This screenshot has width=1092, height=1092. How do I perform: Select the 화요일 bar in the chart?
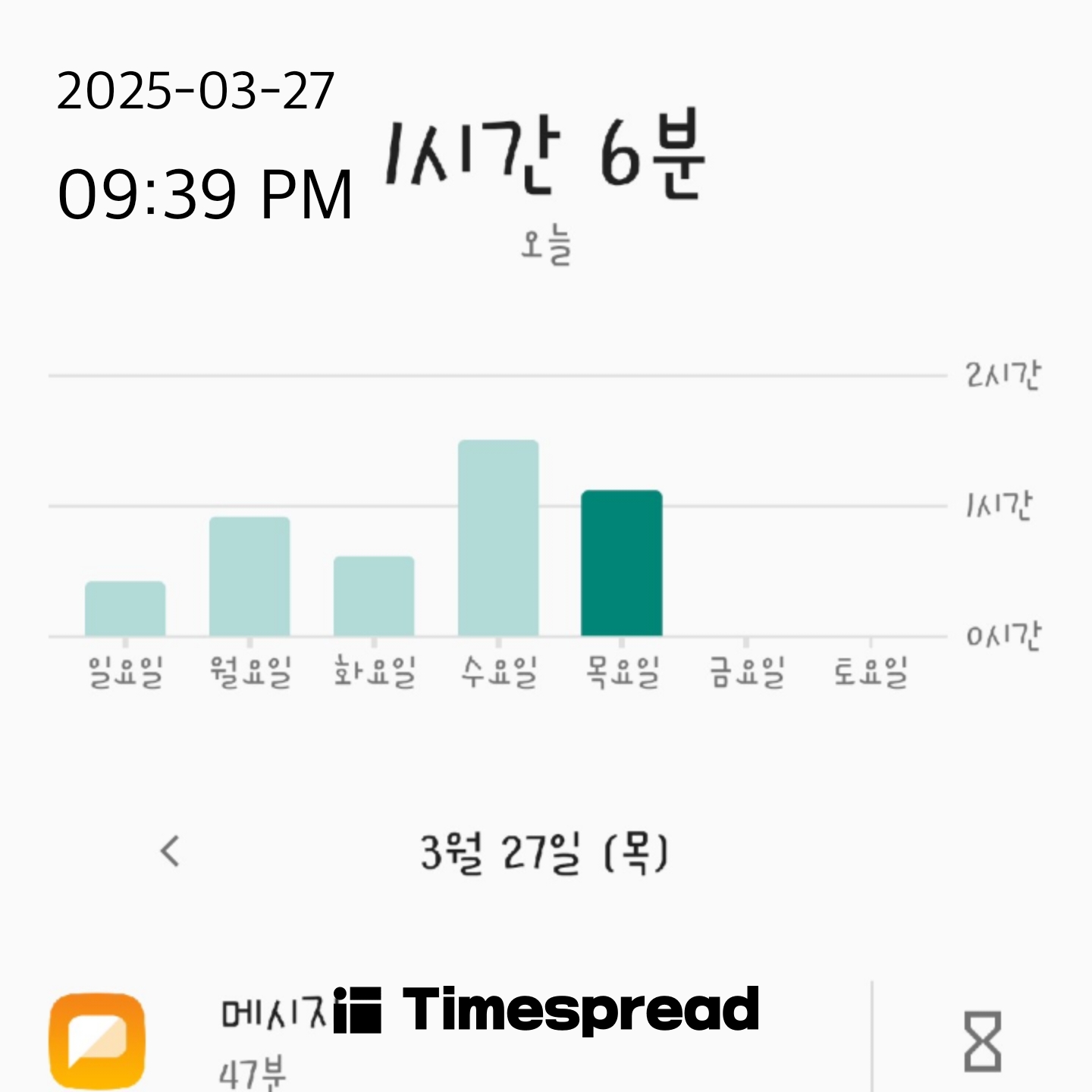tap(374, 596)
